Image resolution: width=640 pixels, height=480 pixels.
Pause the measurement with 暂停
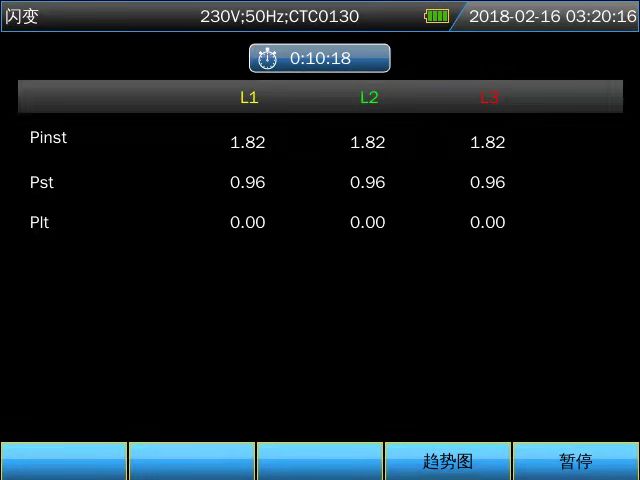click(x=575, y=461)
